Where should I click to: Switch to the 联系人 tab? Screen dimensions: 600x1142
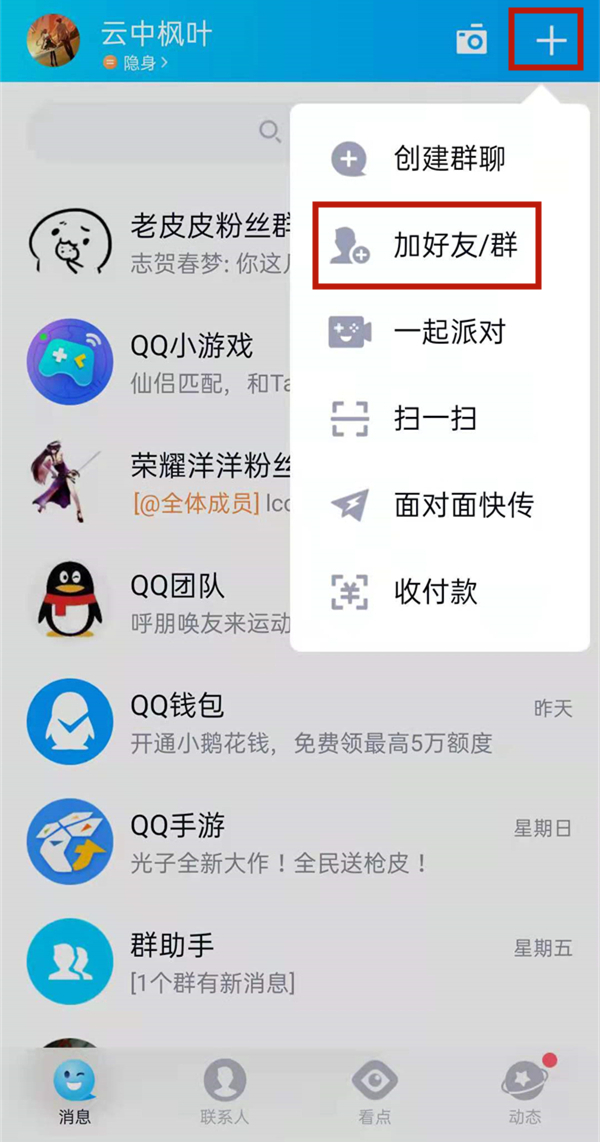click(225, 1092)
